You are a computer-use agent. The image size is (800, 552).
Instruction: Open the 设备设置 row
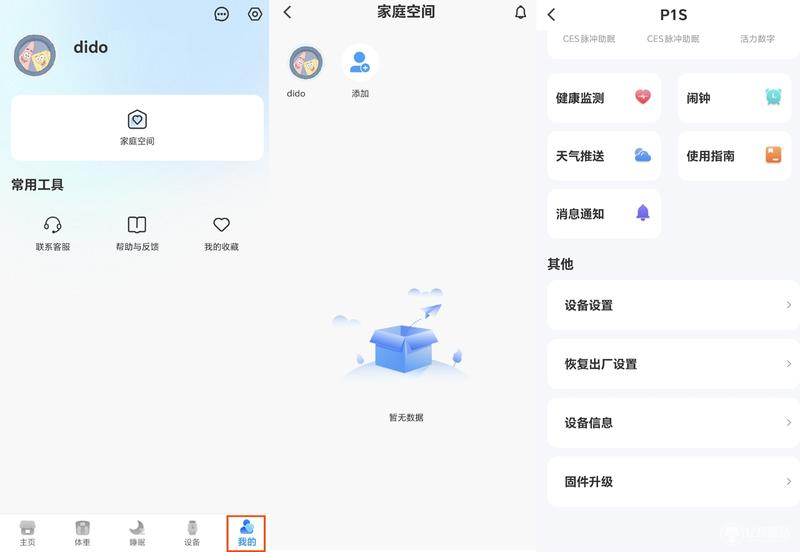[x=673, y=305]
